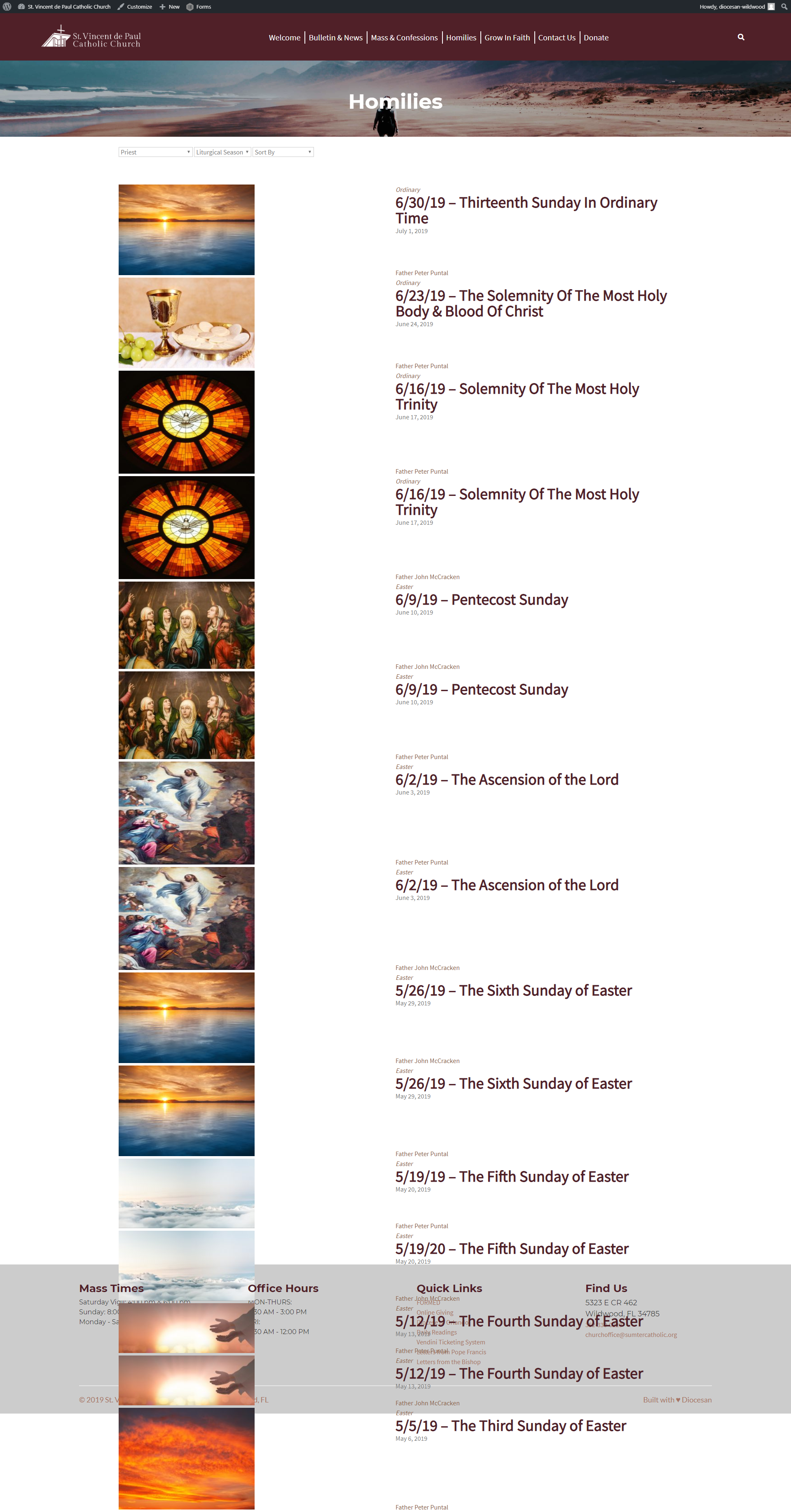Expand the Liturgical Season dropdown
791x1512 pixels.
pyautogui.click(x=222, y=152)
